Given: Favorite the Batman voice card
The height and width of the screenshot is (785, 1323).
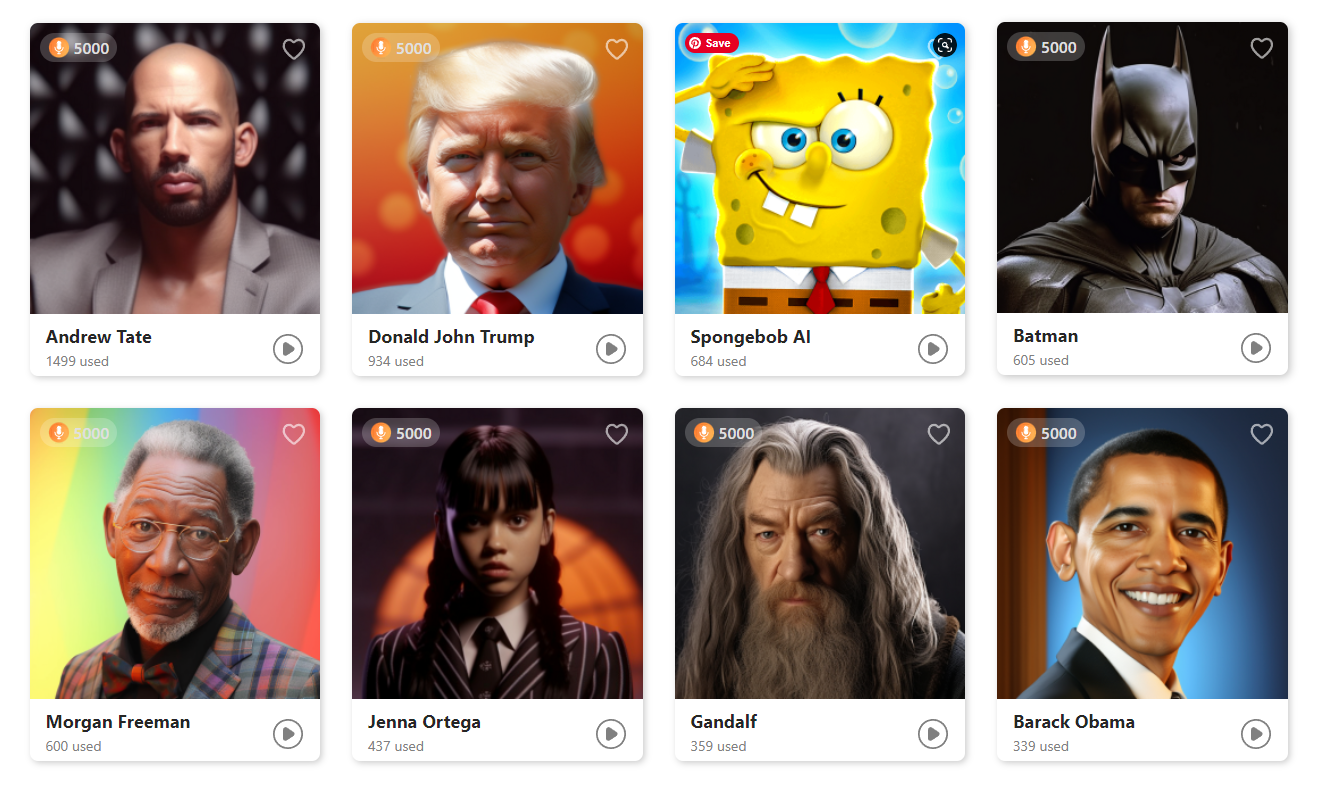Looking at the screenshot, I should pos(1262,48).
